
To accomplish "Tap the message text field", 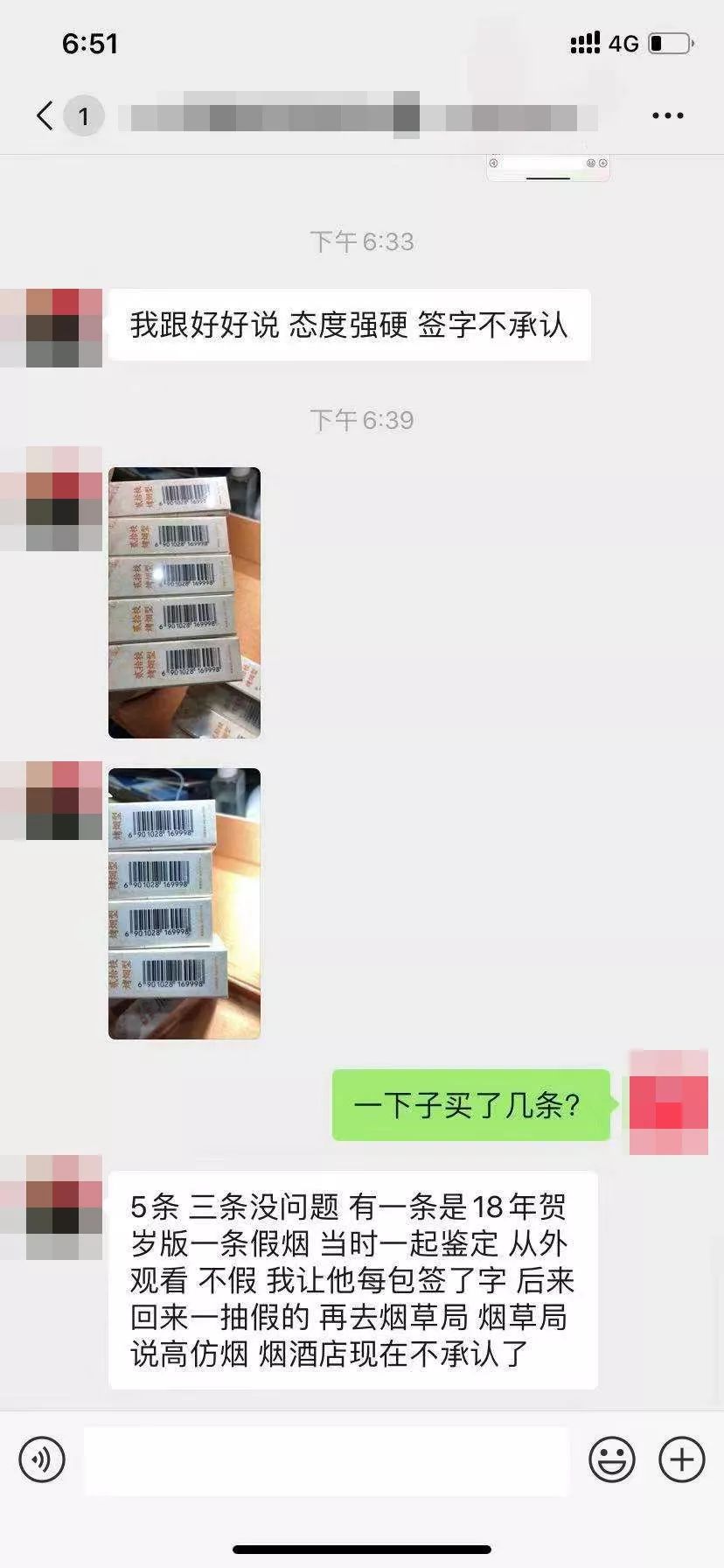I will point(326,1459).
